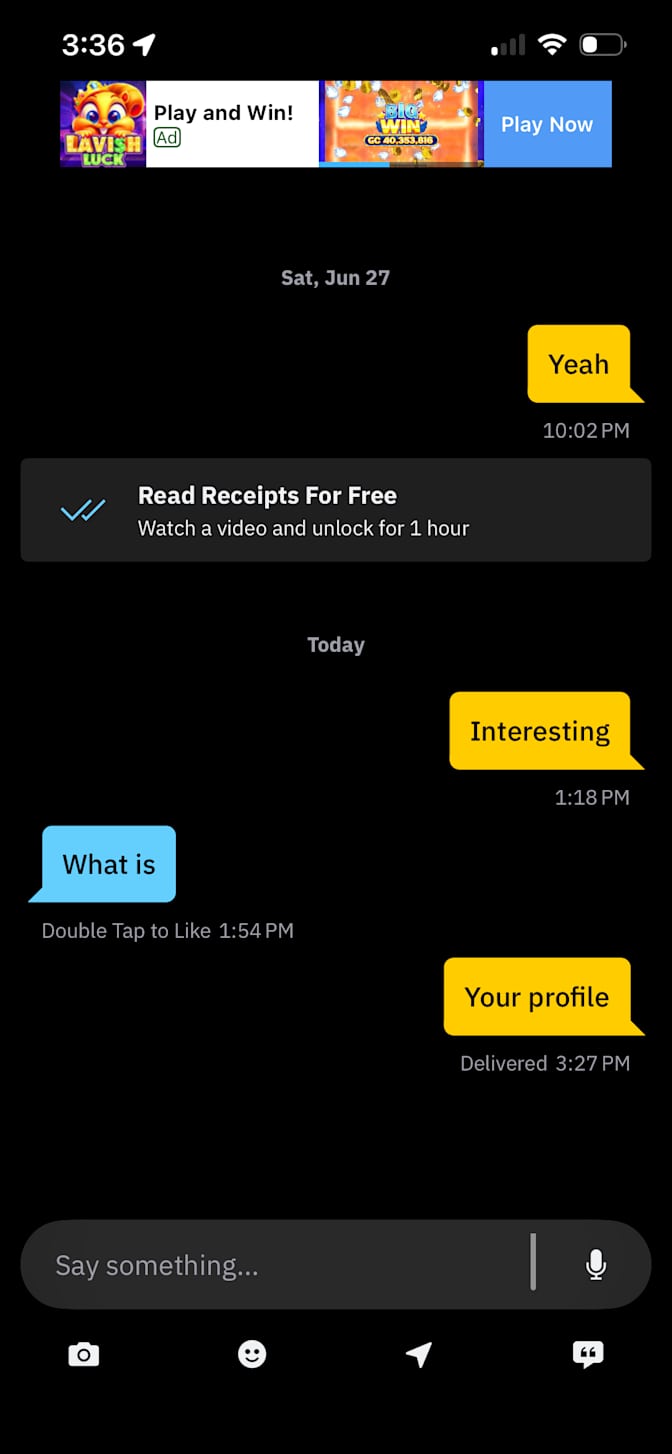Open the camera to send a photo
Viewport: 672px width, 1454px height.
coord(84,1355)
